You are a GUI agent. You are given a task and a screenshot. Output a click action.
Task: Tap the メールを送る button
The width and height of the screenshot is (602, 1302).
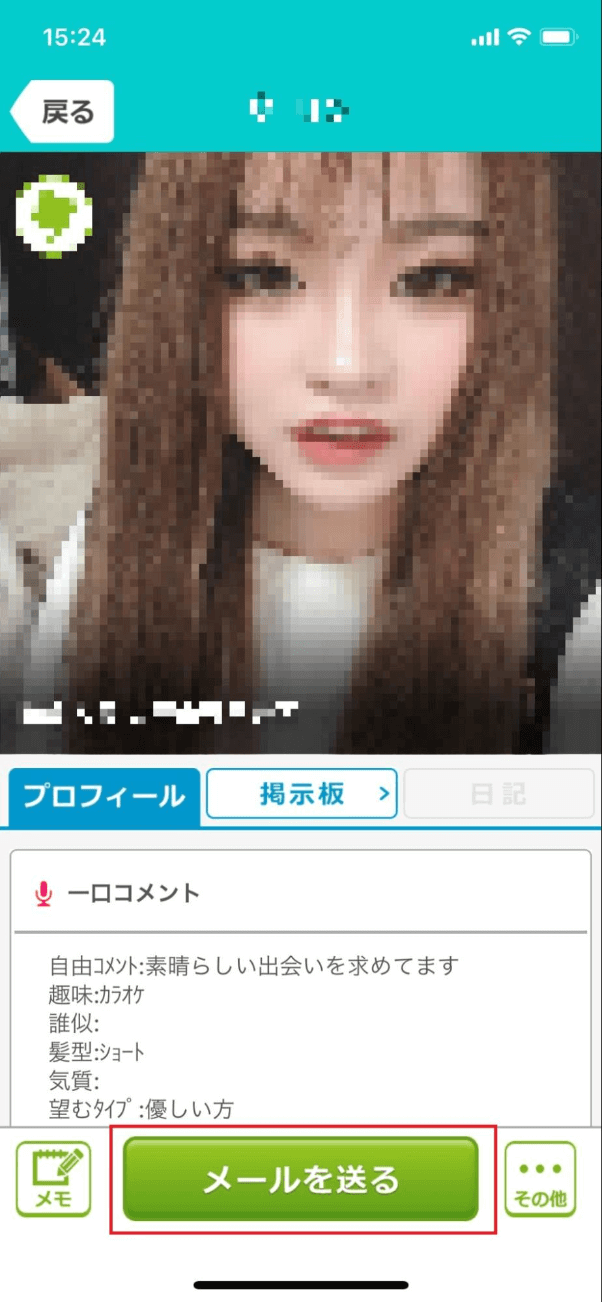click(301, 1179)
